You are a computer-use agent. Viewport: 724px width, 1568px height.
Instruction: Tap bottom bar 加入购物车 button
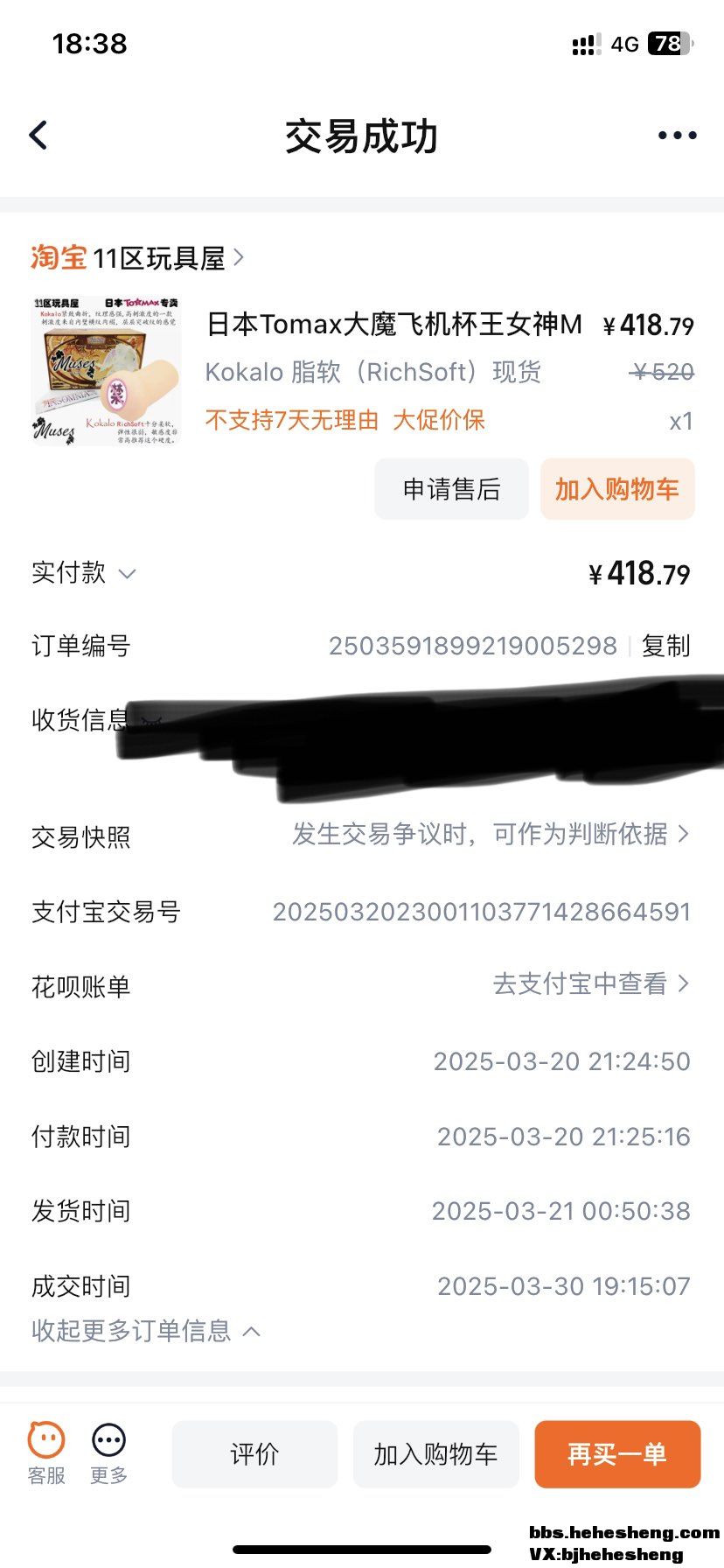435,1454
